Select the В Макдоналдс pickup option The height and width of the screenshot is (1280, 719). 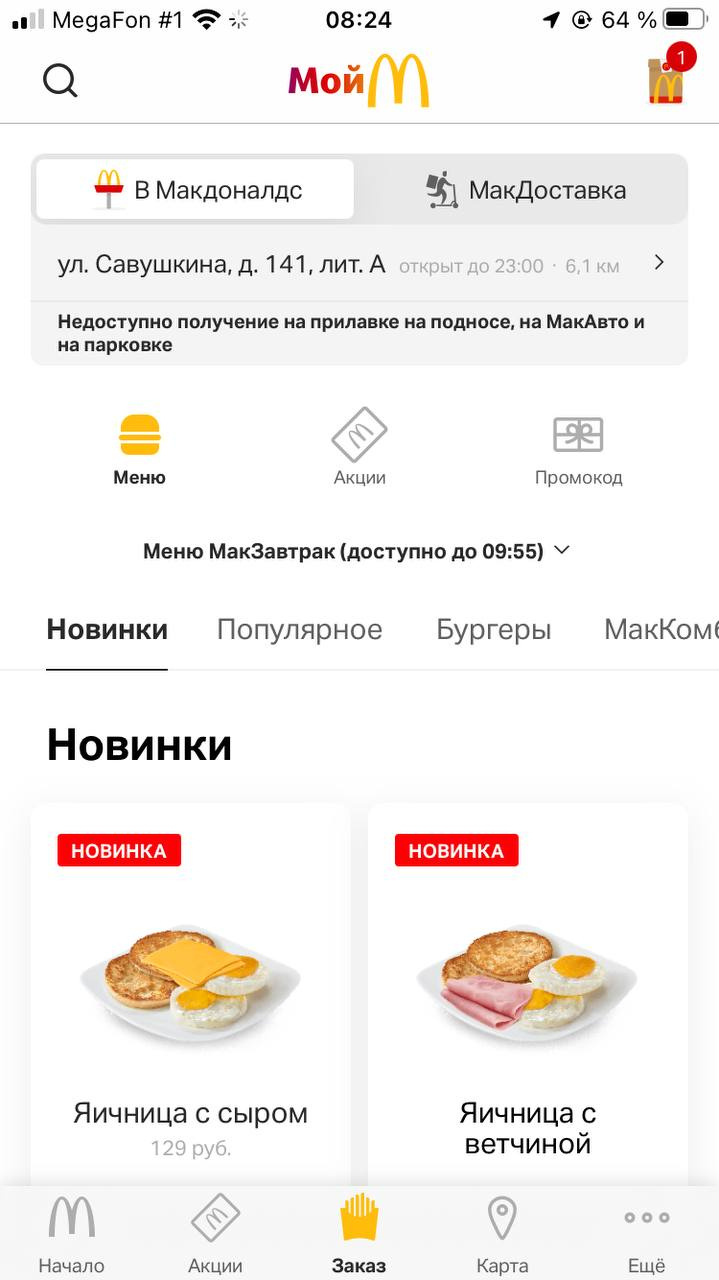(195, 189)
